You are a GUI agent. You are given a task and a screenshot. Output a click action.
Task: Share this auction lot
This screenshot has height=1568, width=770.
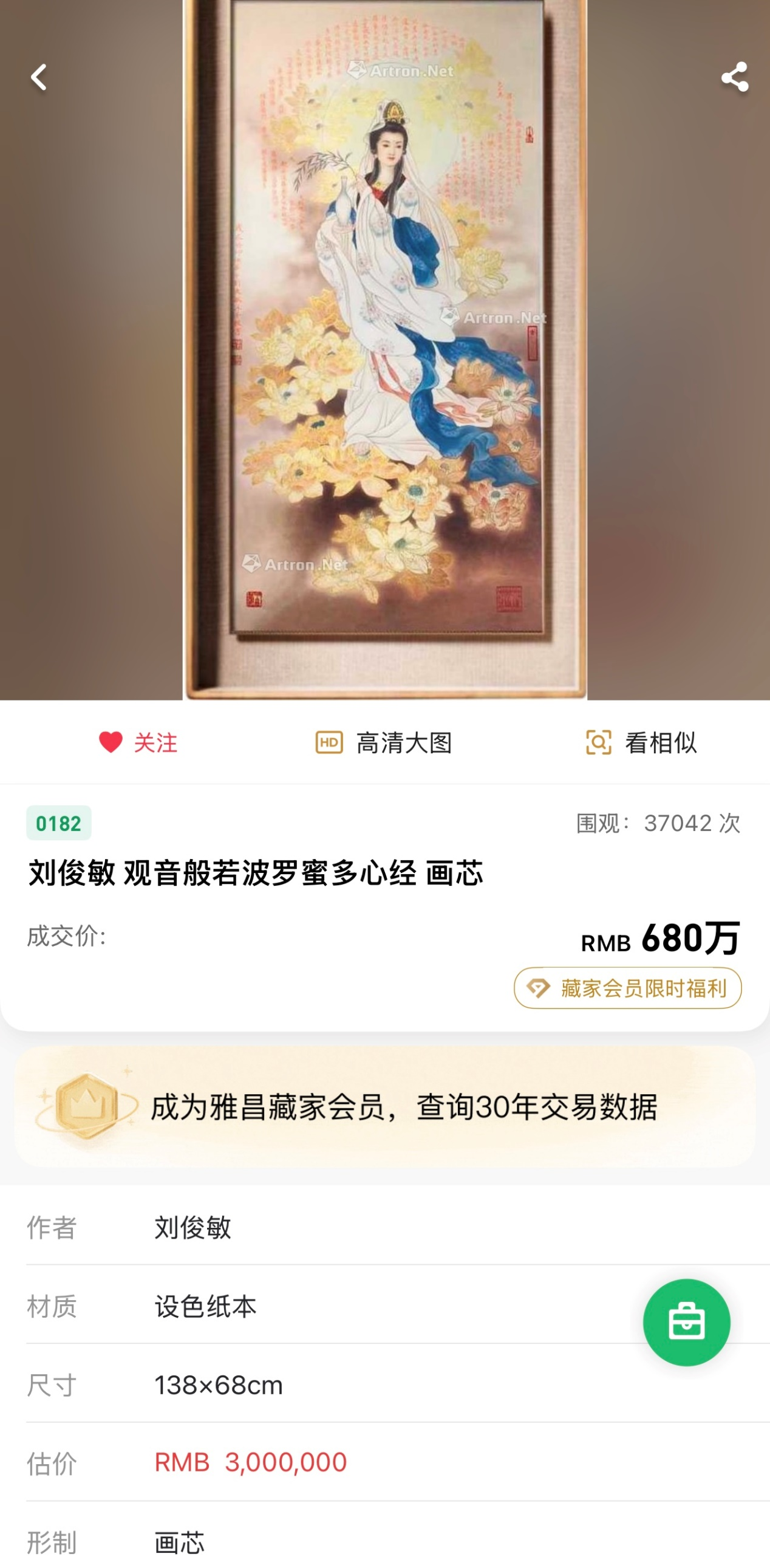(734, 77)
